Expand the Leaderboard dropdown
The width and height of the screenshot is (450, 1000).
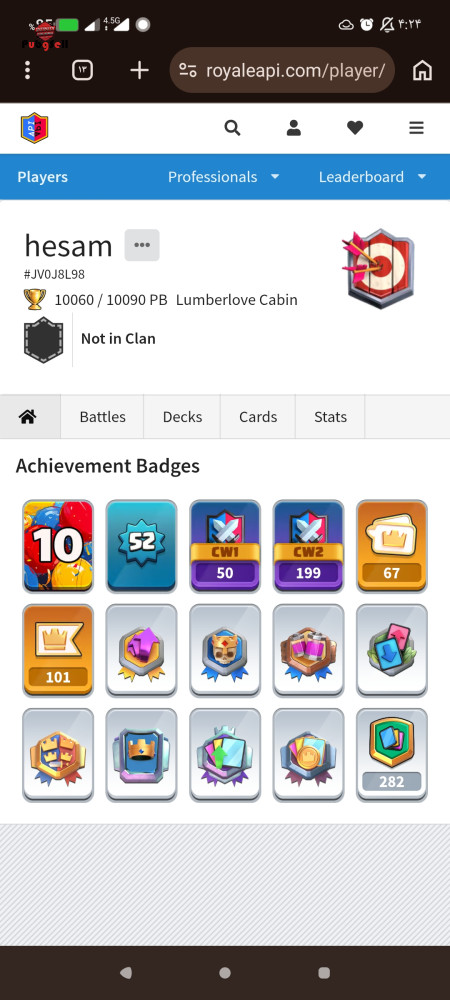point(373,177)
